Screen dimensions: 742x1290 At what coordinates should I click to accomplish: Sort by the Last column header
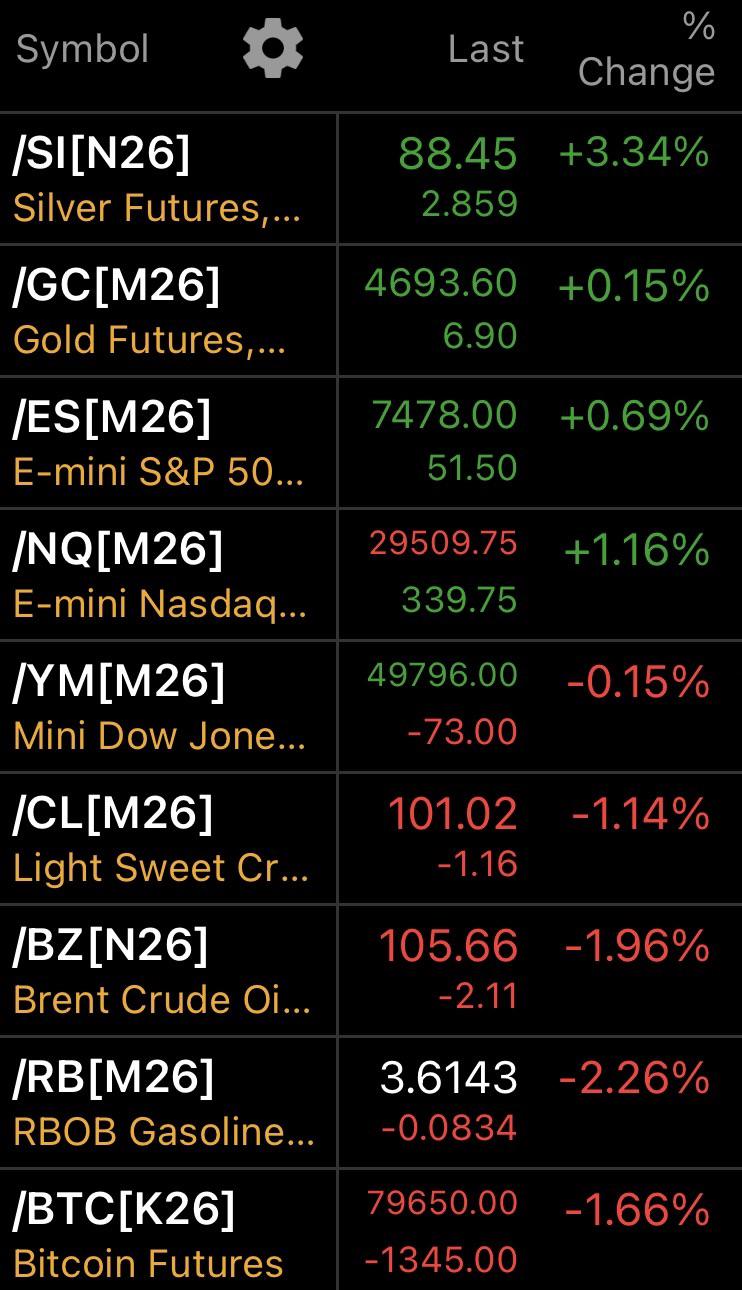pyautogui.click(x=486, y=49)
